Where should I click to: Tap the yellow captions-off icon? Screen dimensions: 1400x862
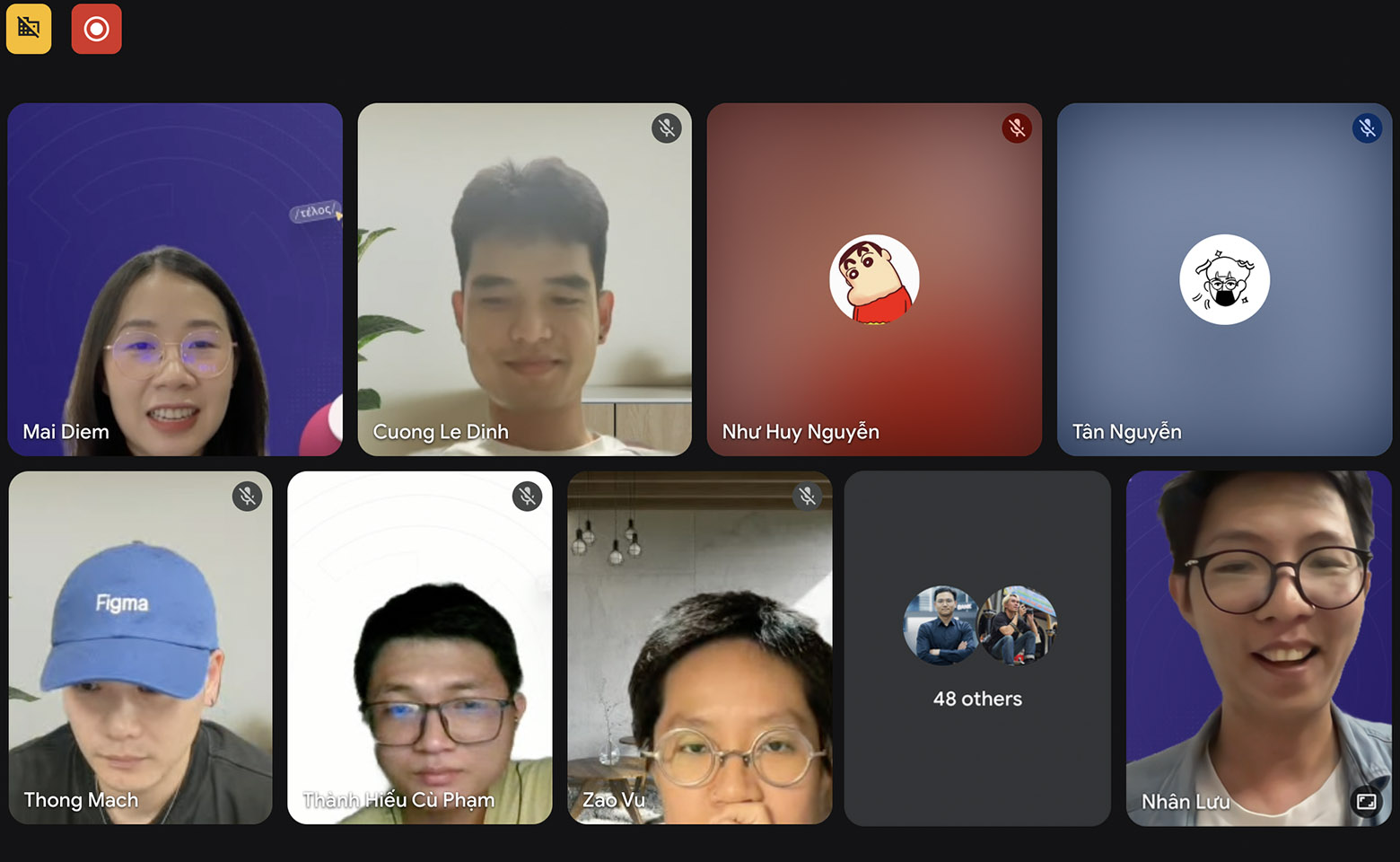(x=29, y=29)
